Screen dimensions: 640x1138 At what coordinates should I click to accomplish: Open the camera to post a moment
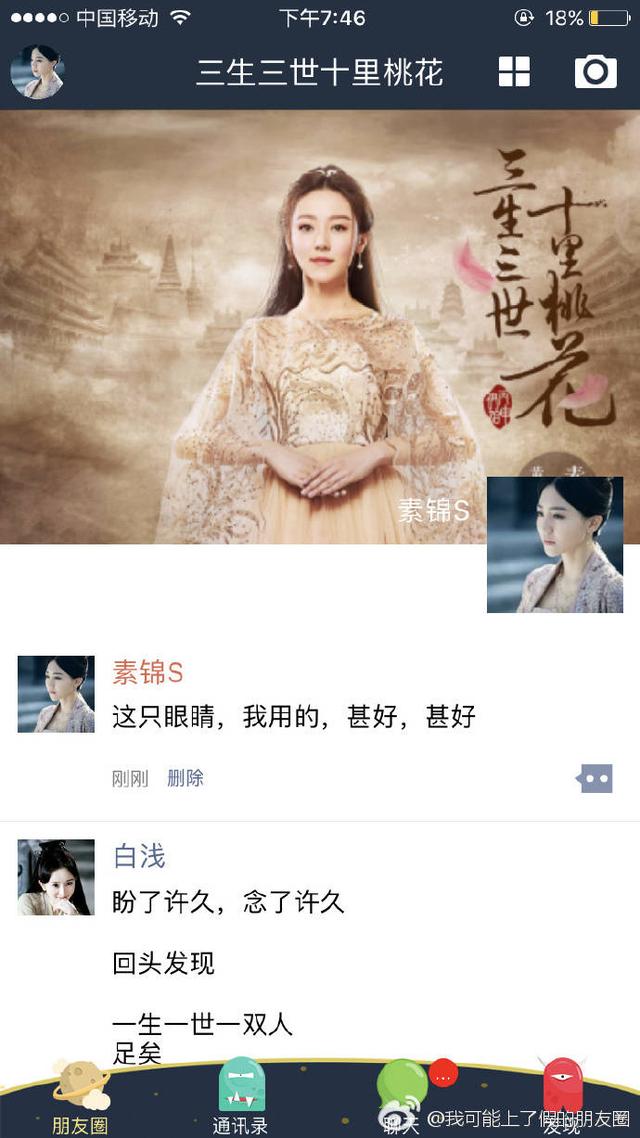tap(595, 72)
